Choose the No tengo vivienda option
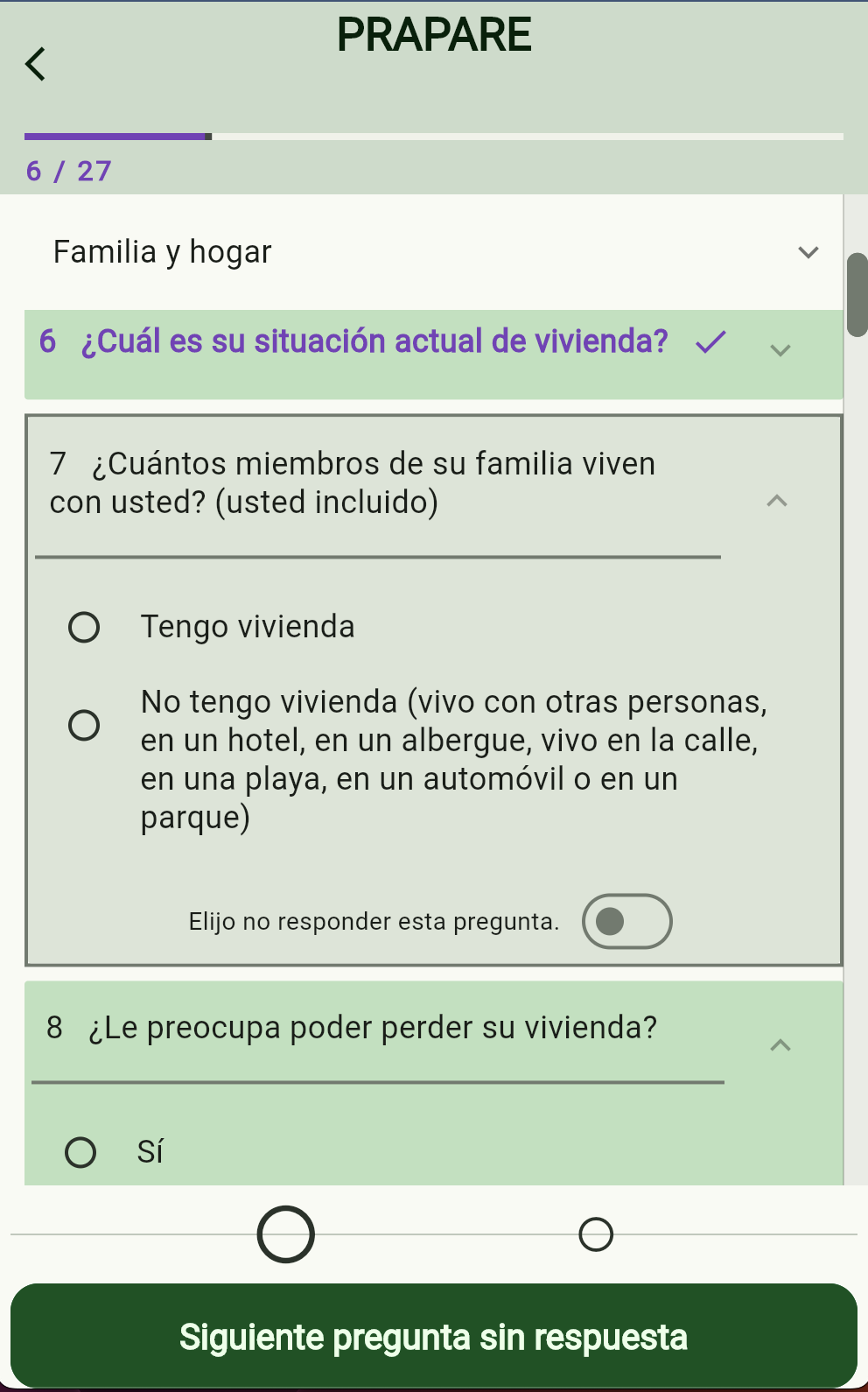The width and height of the screenshot is (868, 1392). [84, 725]
